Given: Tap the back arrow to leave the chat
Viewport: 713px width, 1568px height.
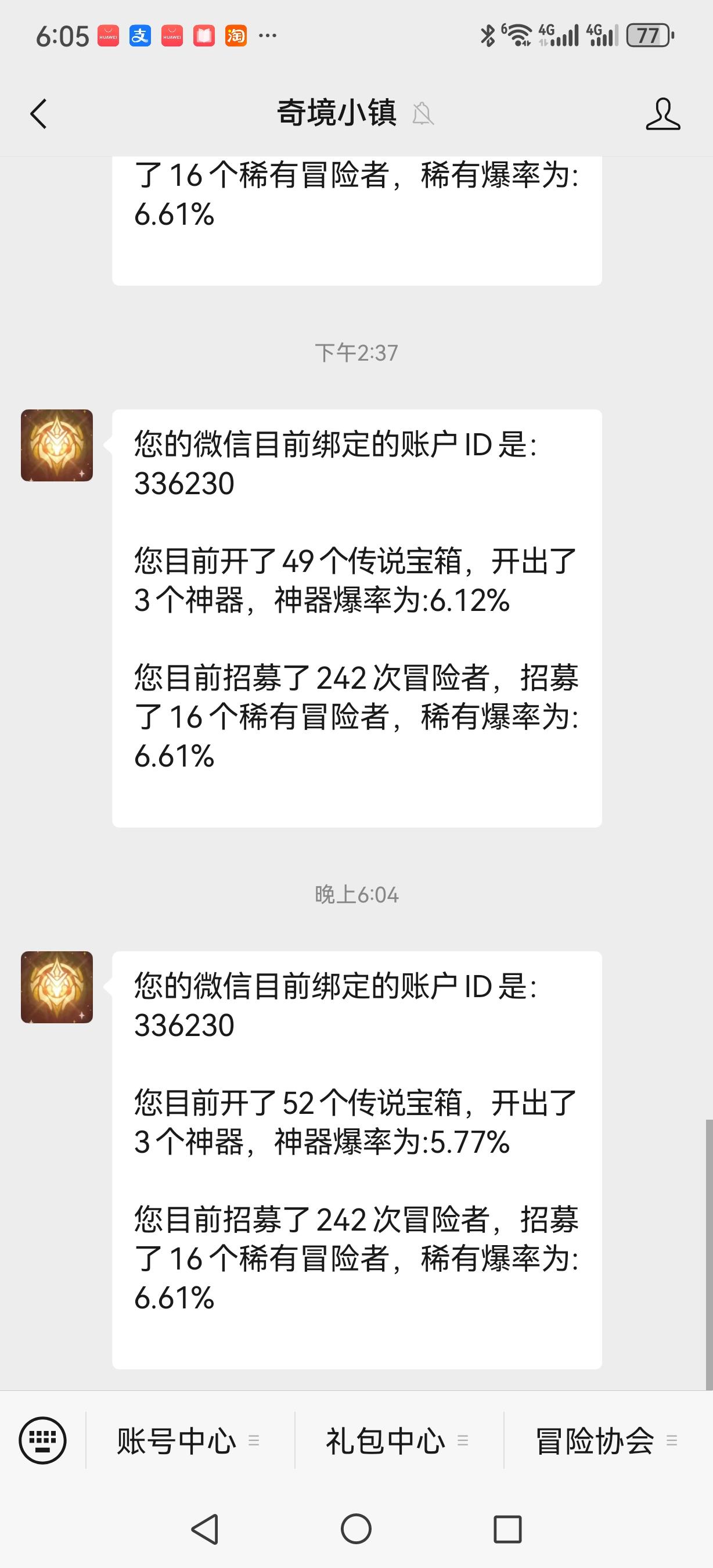Looking at the screenshot, I should pos(38,113).
